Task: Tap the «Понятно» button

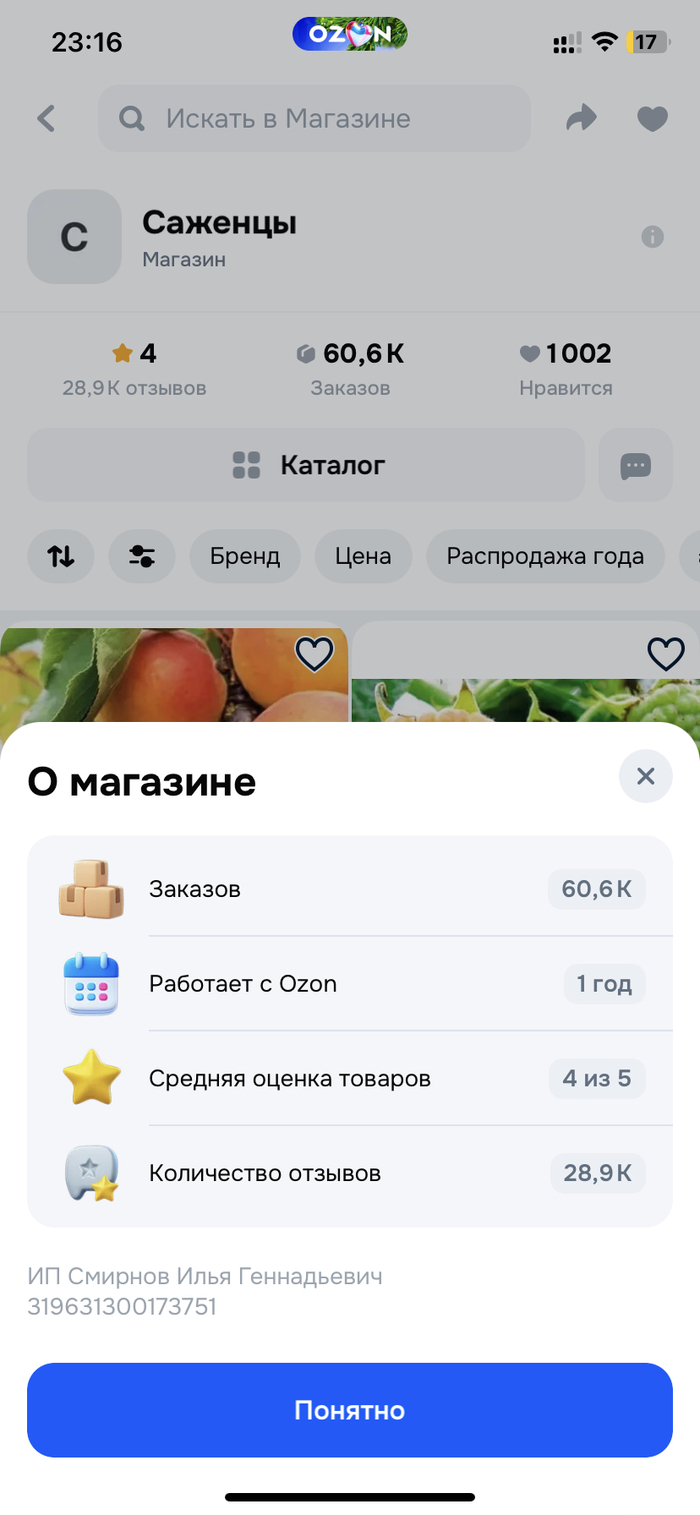Action: click(x=349, y=1409)
